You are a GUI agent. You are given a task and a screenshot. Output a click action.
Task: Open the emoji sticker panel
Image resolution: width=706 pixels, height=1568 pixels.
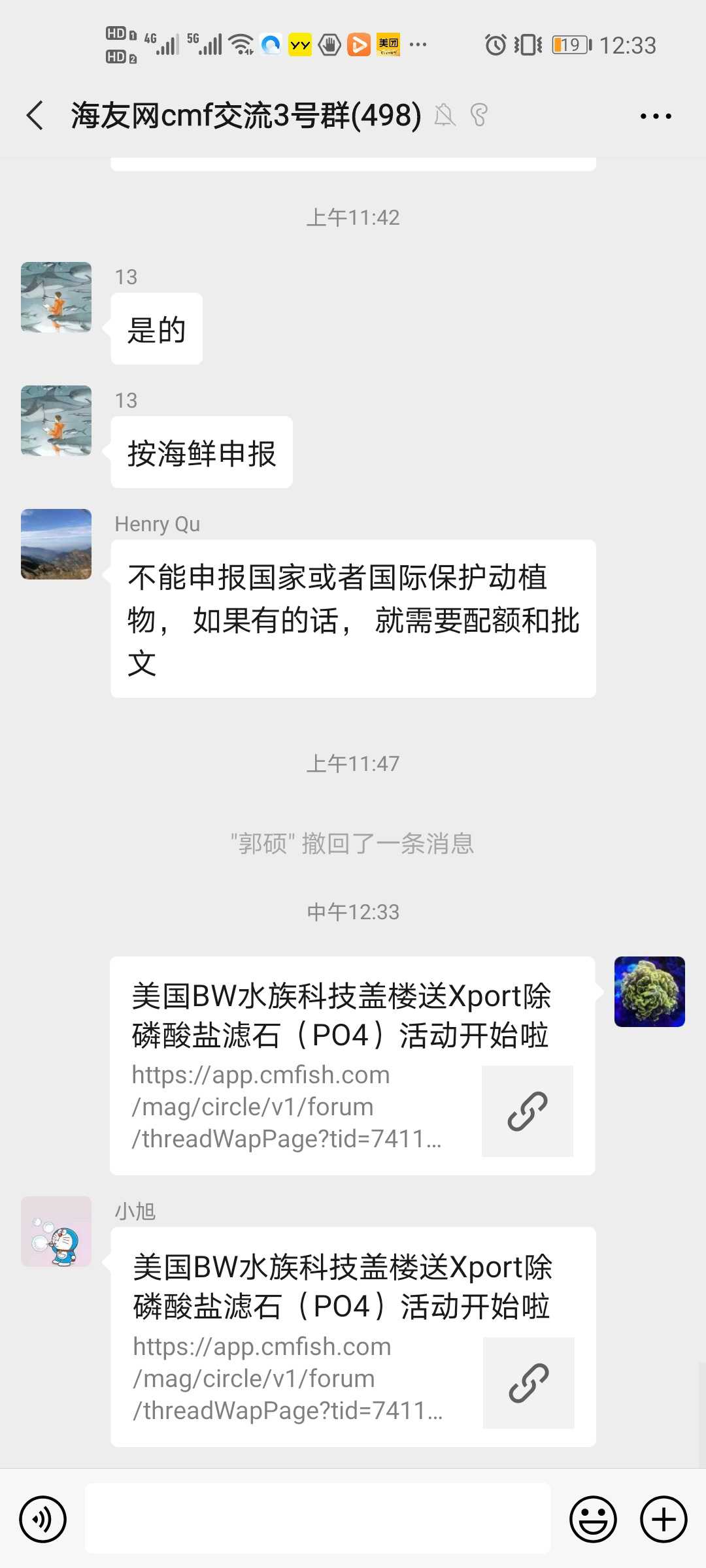click(593, 1519)
